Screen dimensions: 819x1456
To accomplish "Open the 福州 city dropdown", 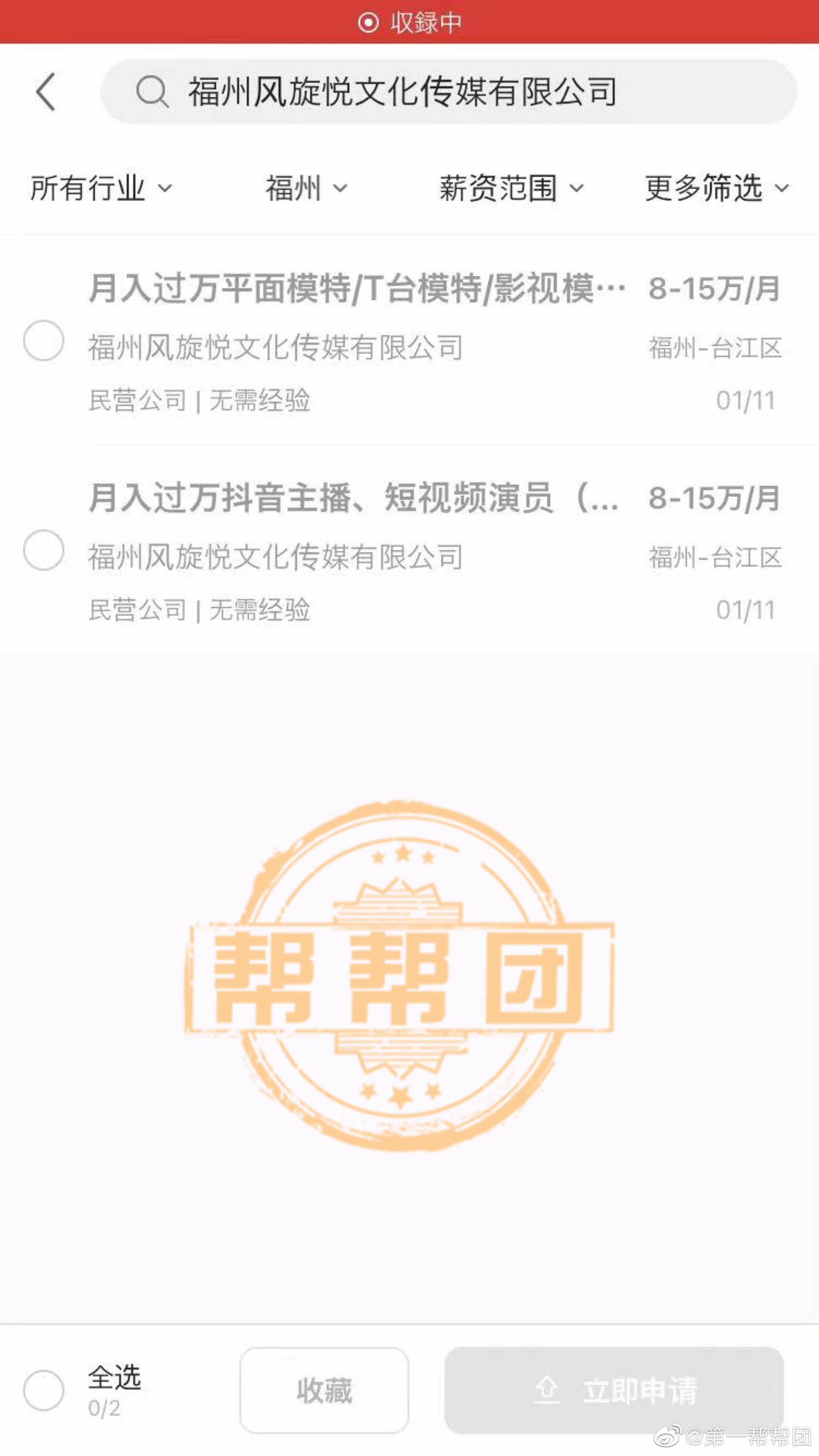I will tap(306, 188).
